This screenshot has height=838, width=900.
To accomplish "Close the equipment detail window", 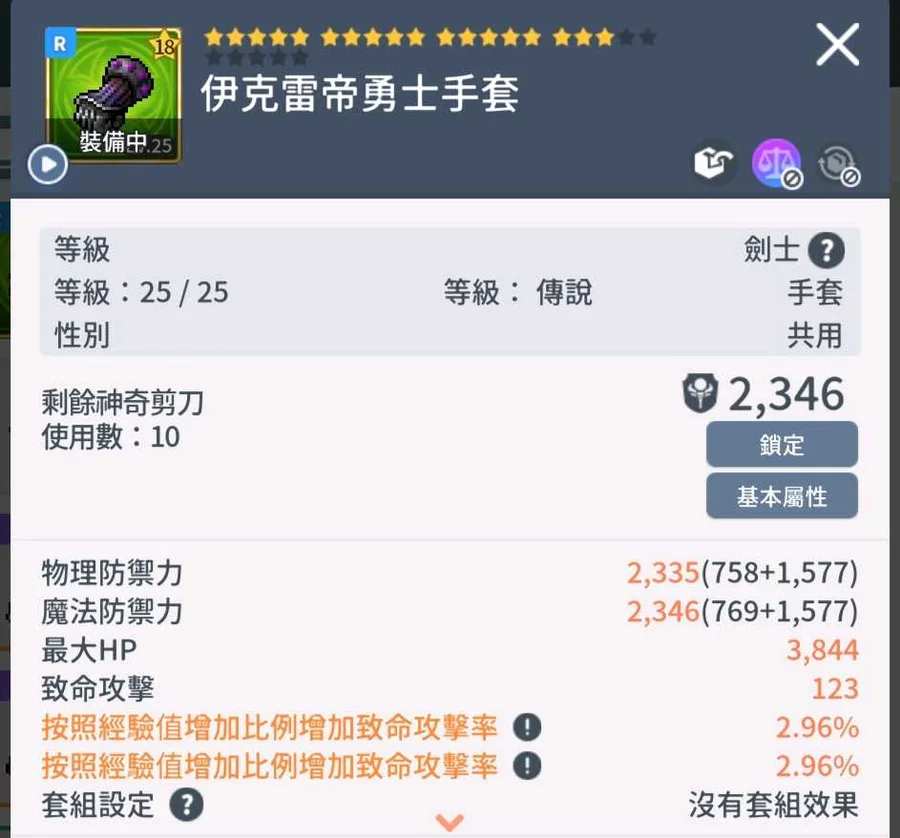I will pyautogui.click(x=837, y=45).
